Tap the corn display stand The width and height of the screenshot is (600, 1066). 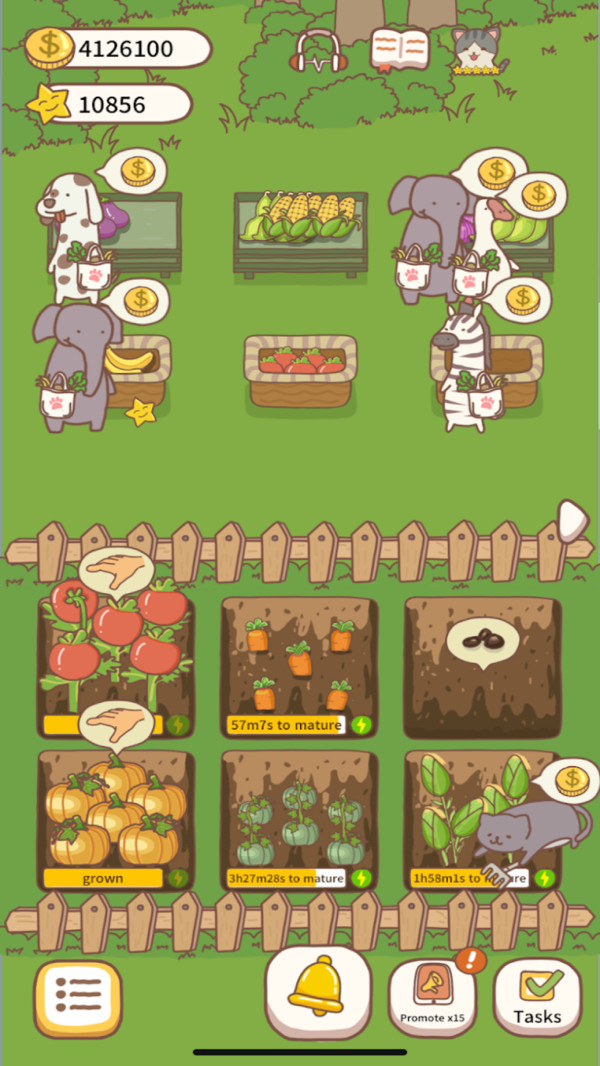coord(300,232)
